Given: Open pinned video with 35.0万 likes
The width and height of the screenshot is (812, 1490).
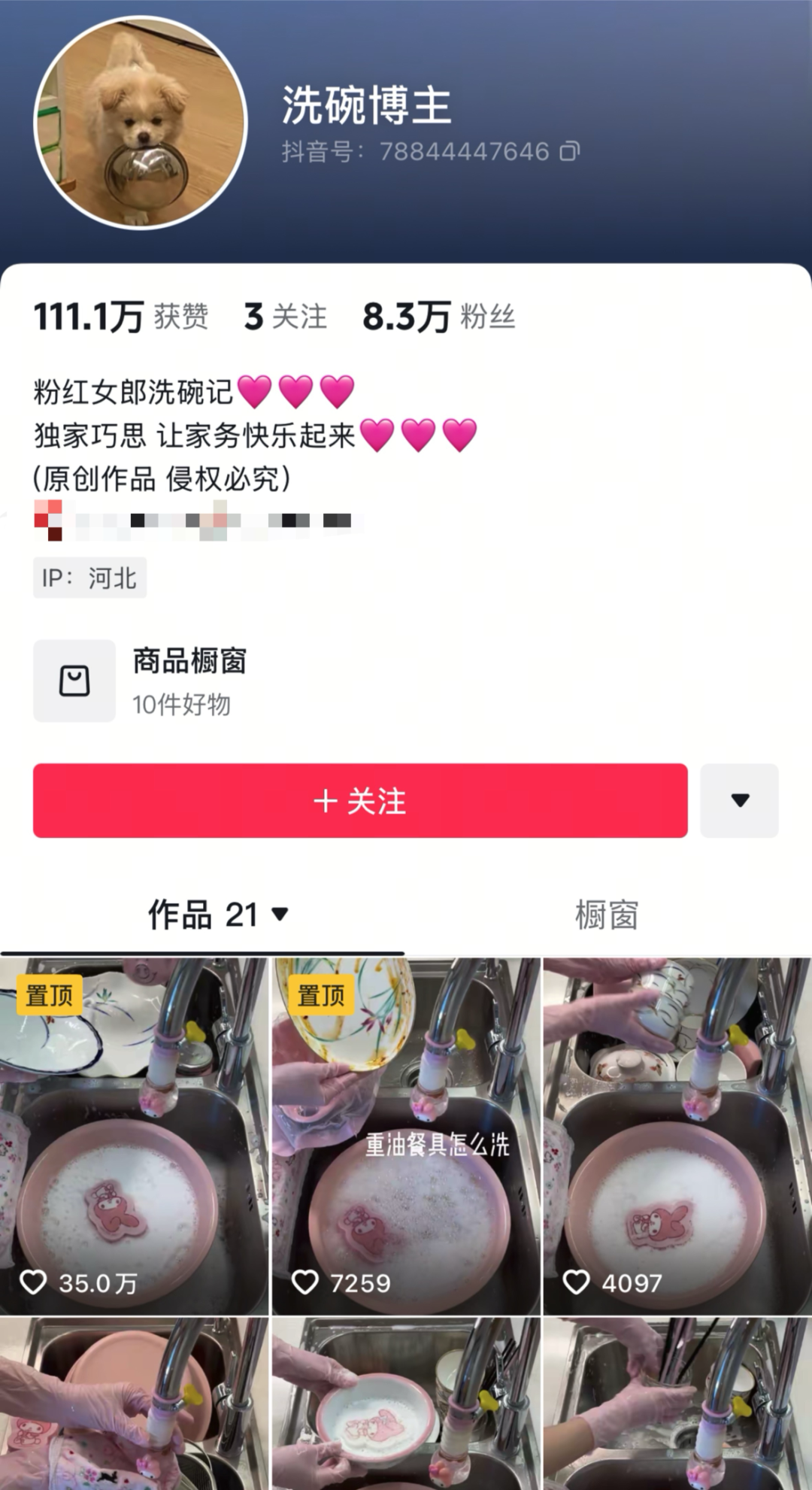Looking at the screenshot, I should [x=134, y=1136].
